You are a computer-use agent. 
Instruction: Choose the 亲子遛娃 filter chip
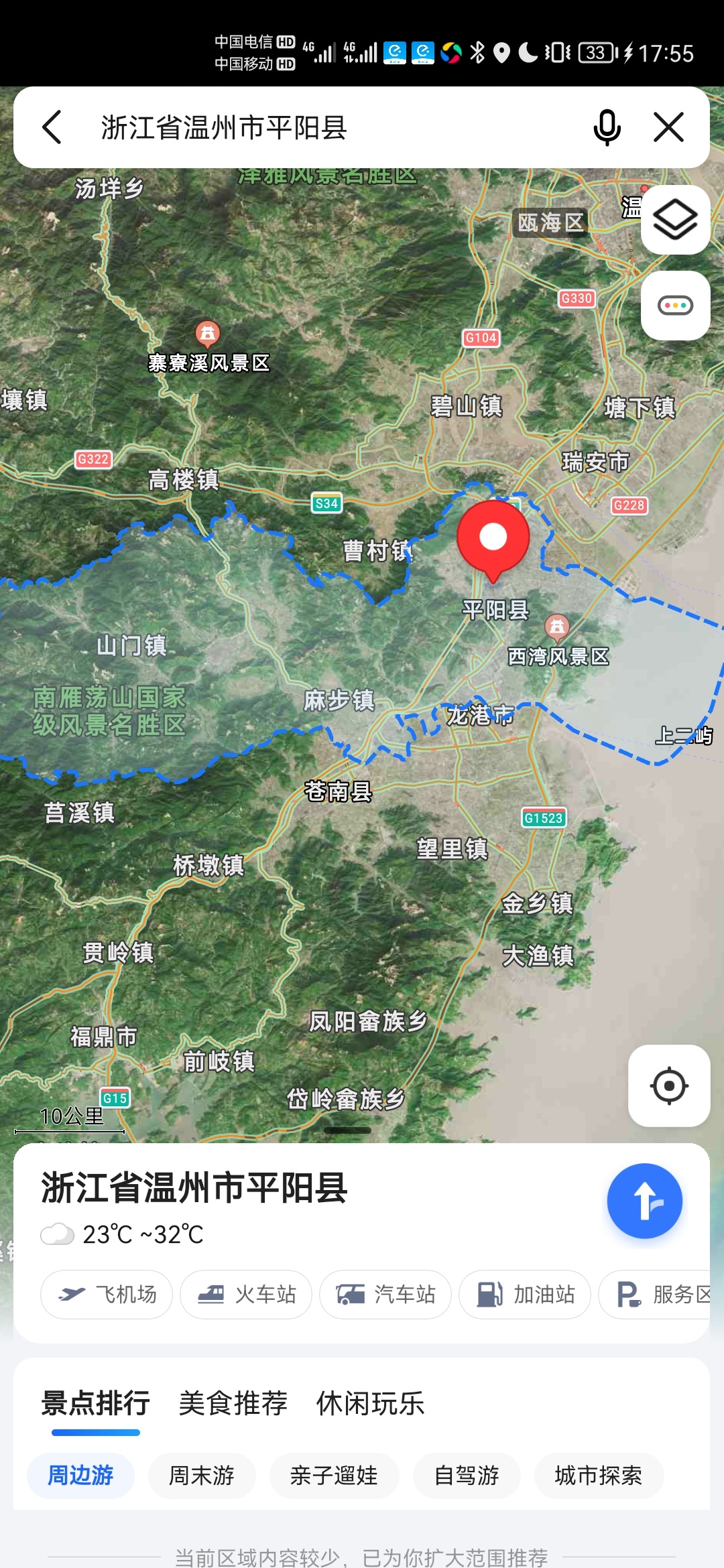click(x=334, y=1476)
